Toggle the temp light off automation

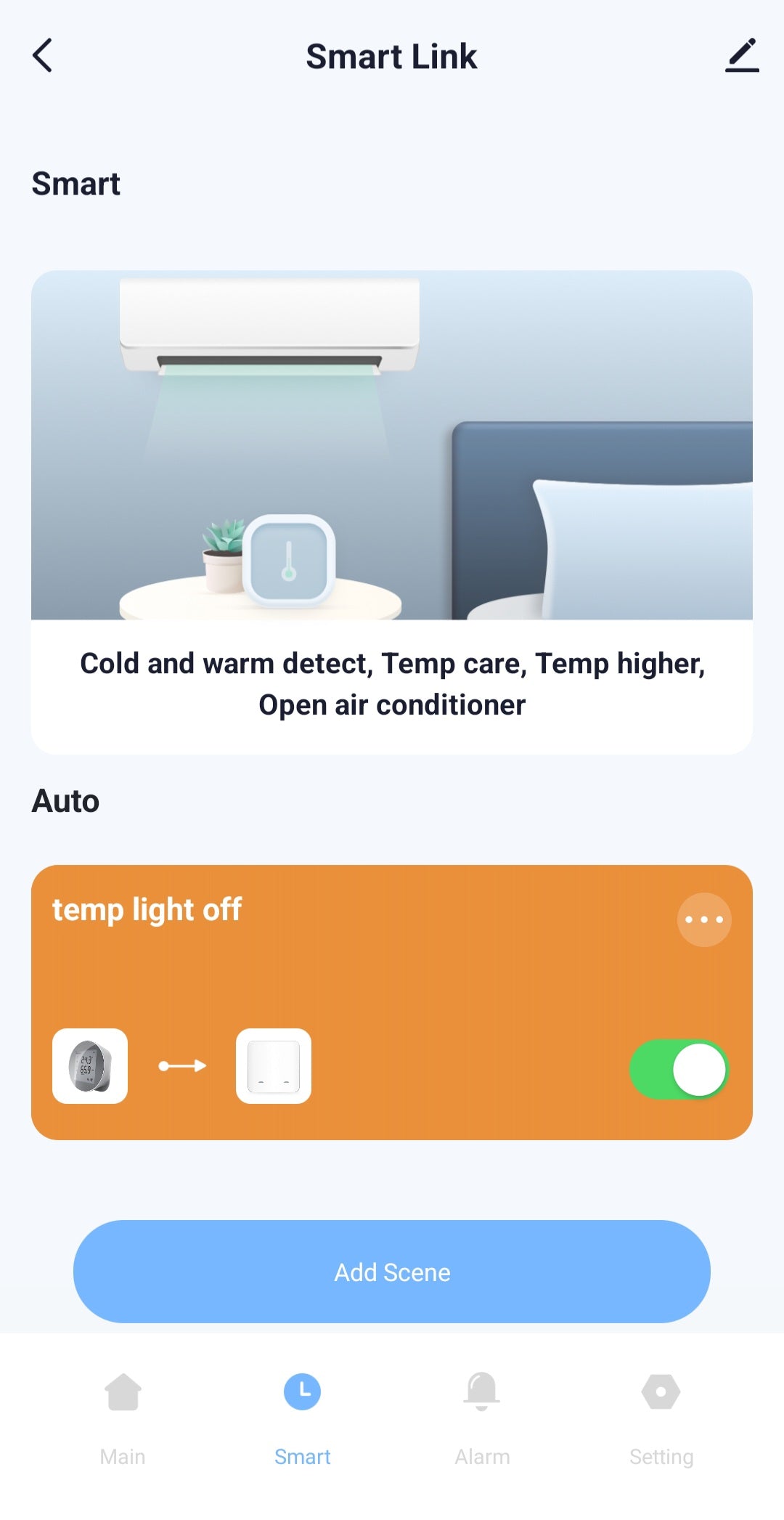(x=679, y=1069)
